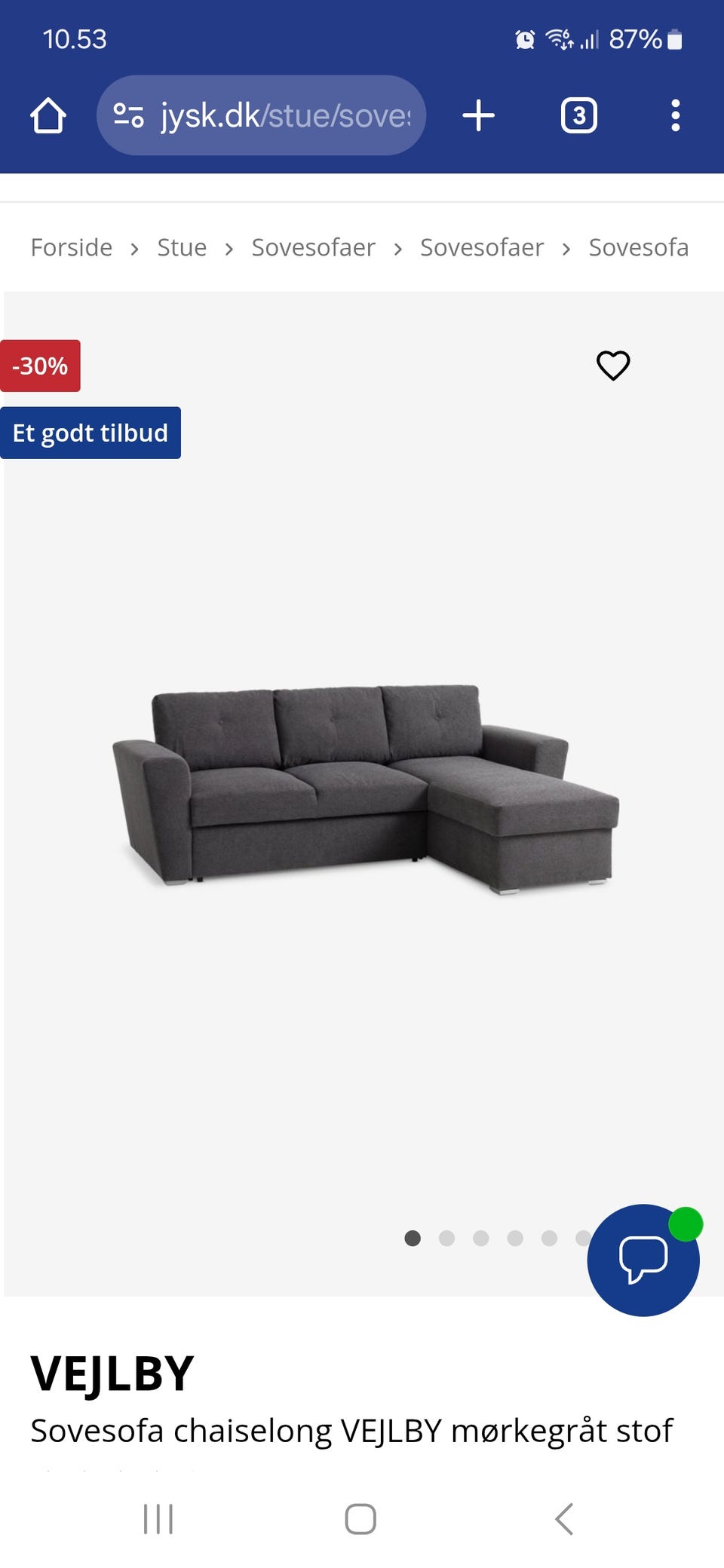The height and width of the screenshot is (1568, 724).
Task: Open site permissions icon in address bar
Action: tap(128, 115)
